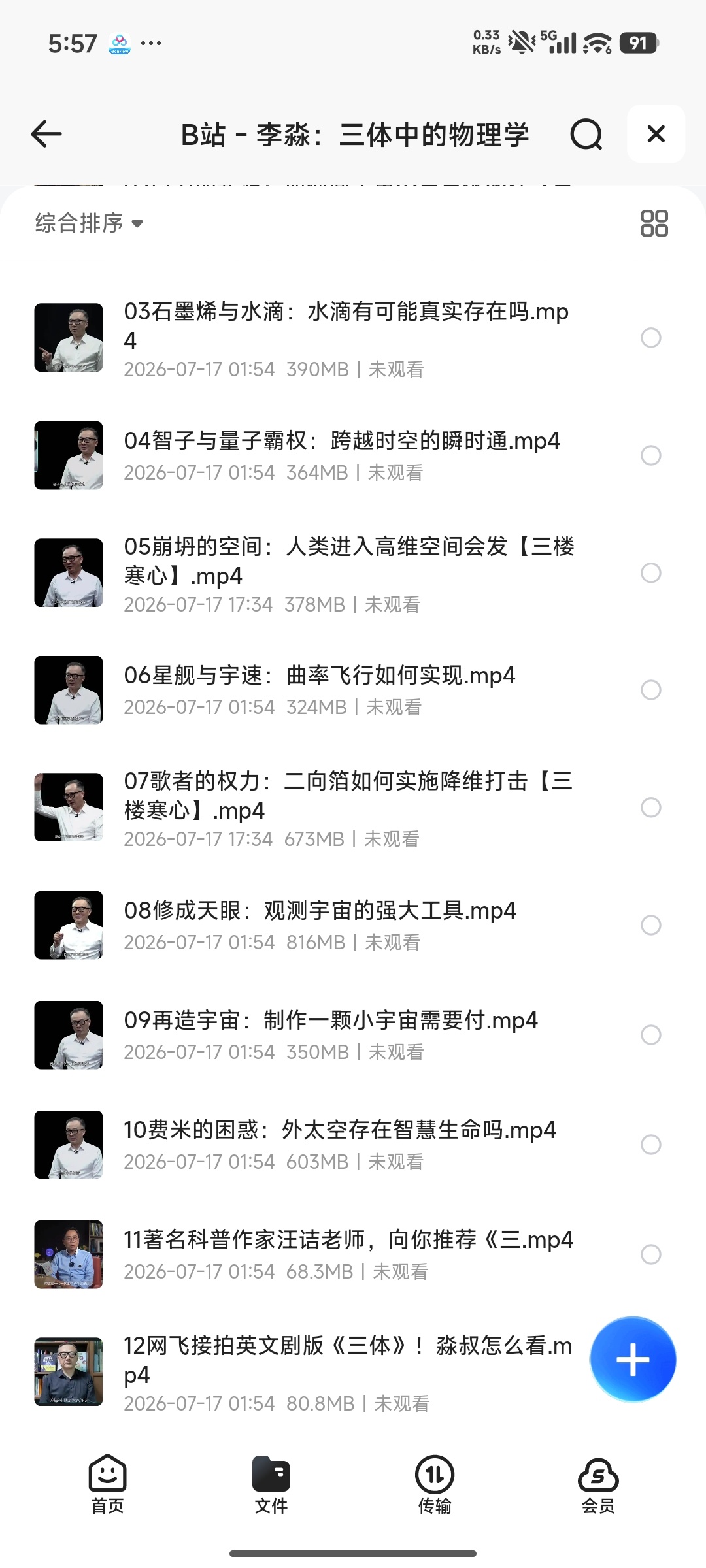Screen dimensions: 706x1568
Task: Open video 05崩坍的空间
Action: coord(346,574)
